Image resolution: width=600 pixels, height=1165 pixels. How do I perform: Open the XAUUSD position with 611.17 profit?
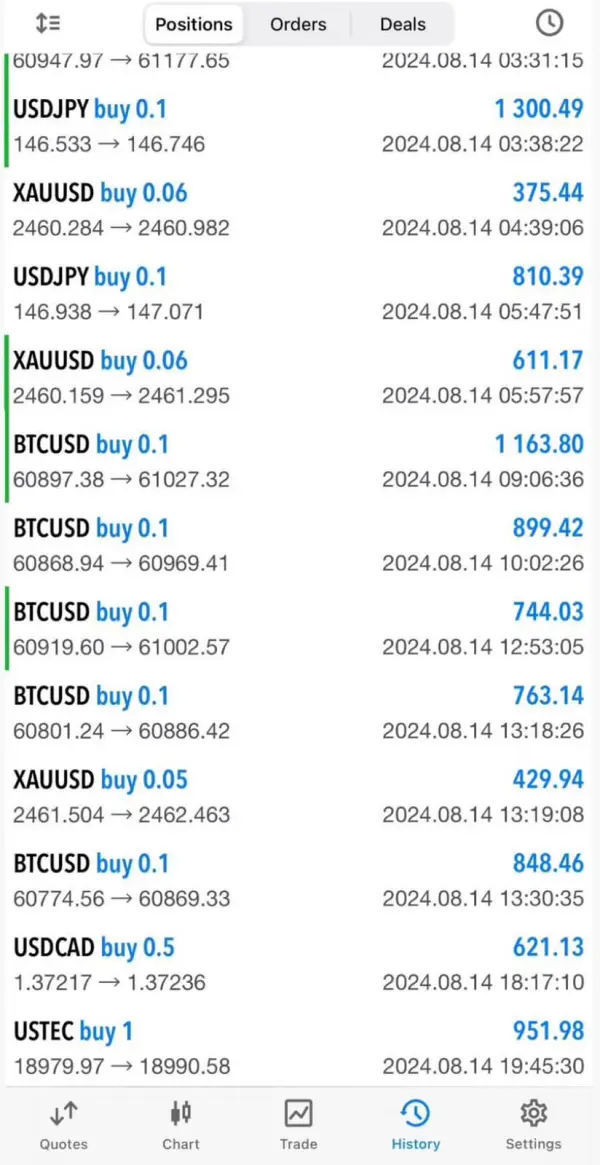click(x=298, y=378)
